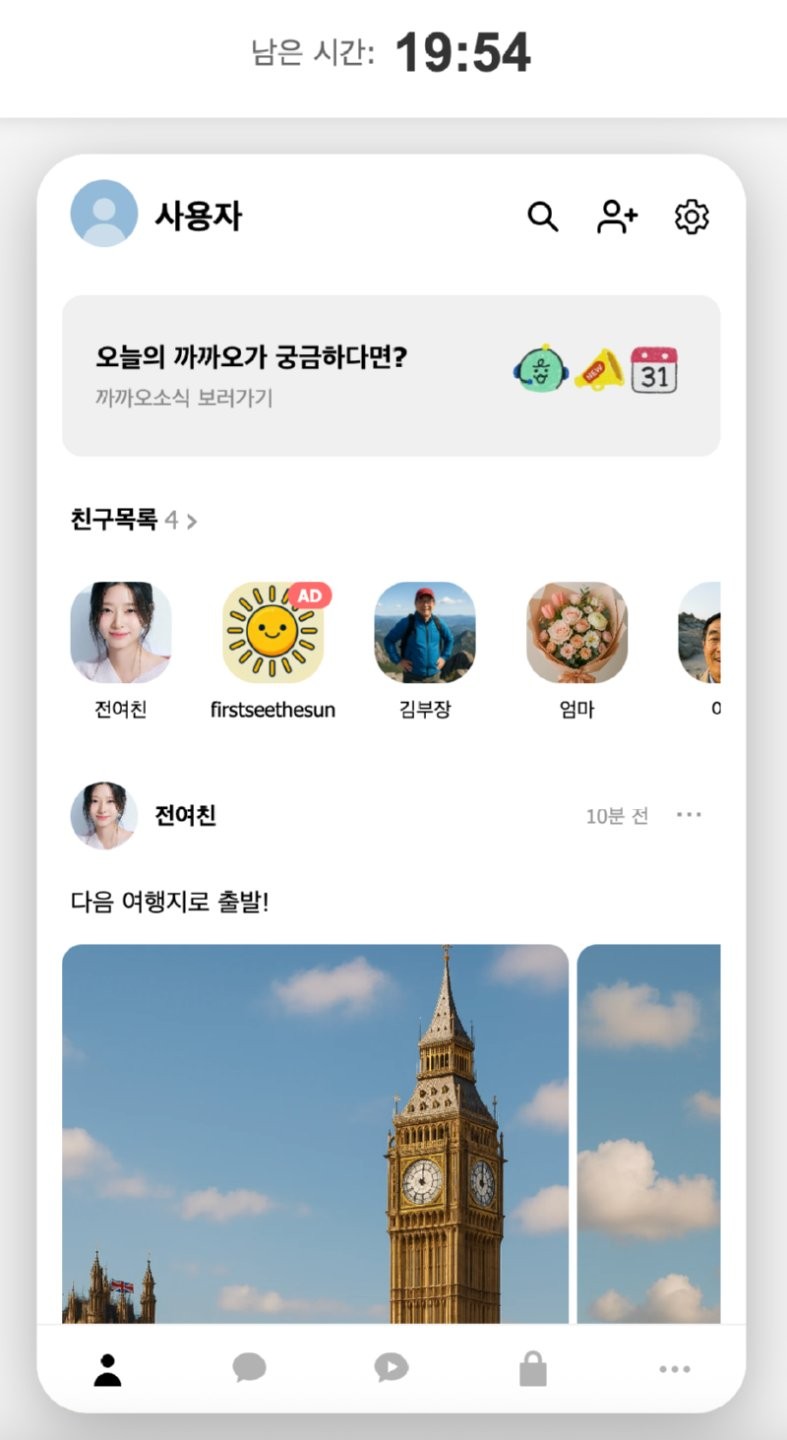Switch to the chats tab

pyautogui.click(x=249, y=1368)
